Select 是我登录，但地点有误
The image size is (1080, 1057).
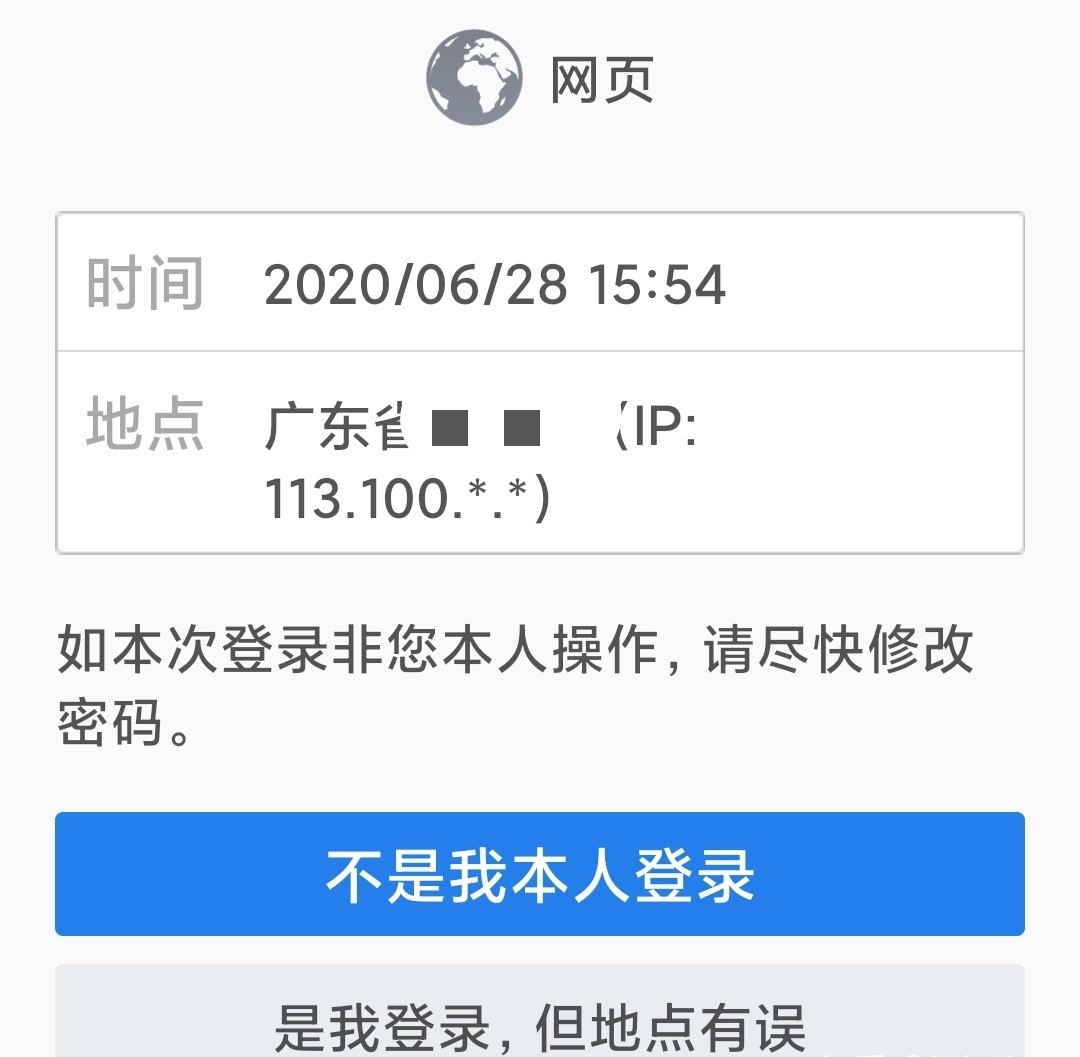540,1018
